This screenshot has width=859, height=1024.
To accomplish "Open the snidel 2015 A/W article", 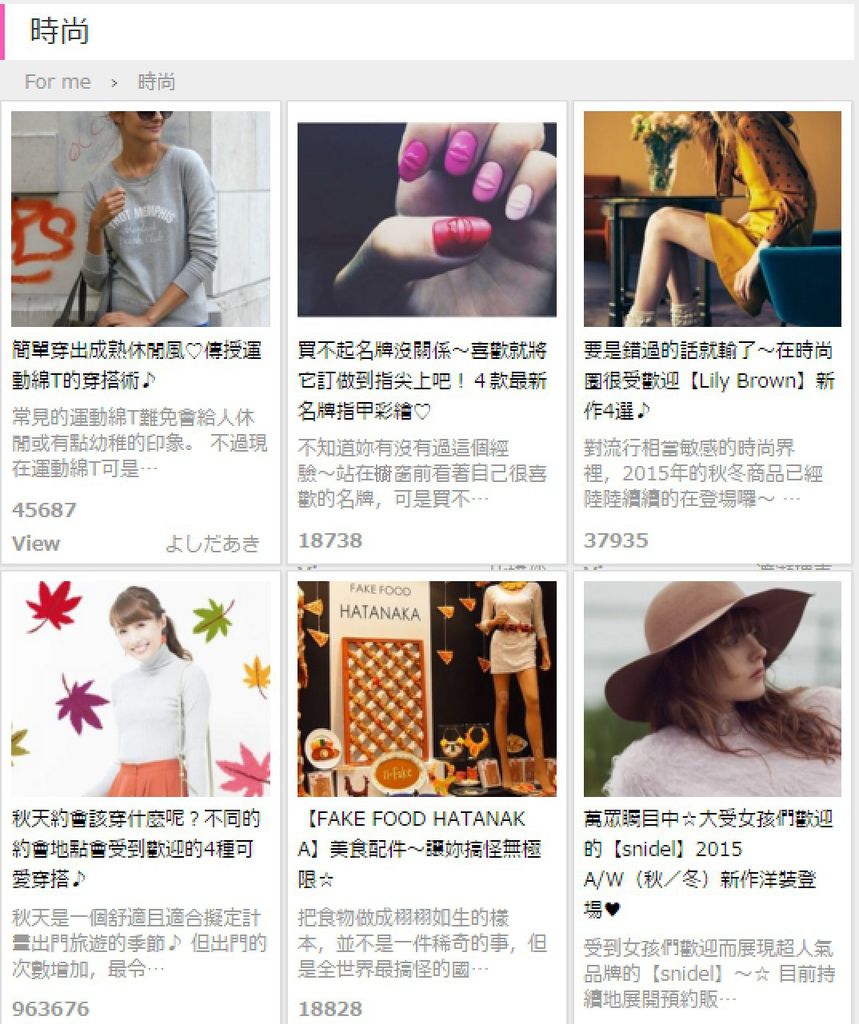I will point(712,863).
